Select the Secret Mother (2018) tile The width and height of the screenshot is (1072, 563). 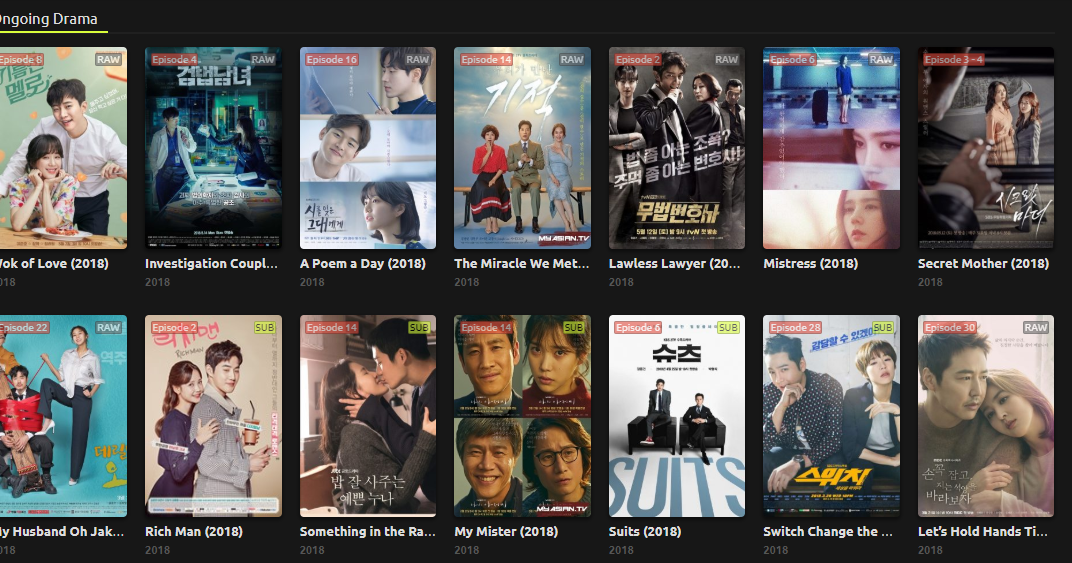[x=986, y=150]
